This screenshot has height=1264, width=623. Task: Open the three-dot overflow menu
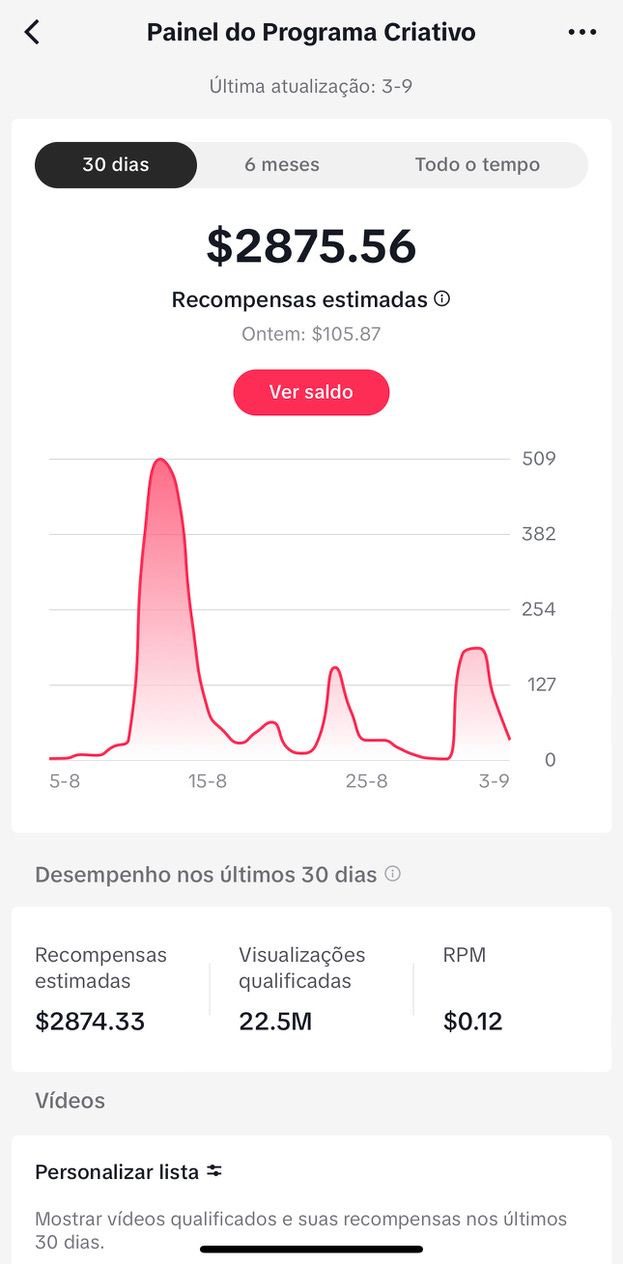[582, 32]
